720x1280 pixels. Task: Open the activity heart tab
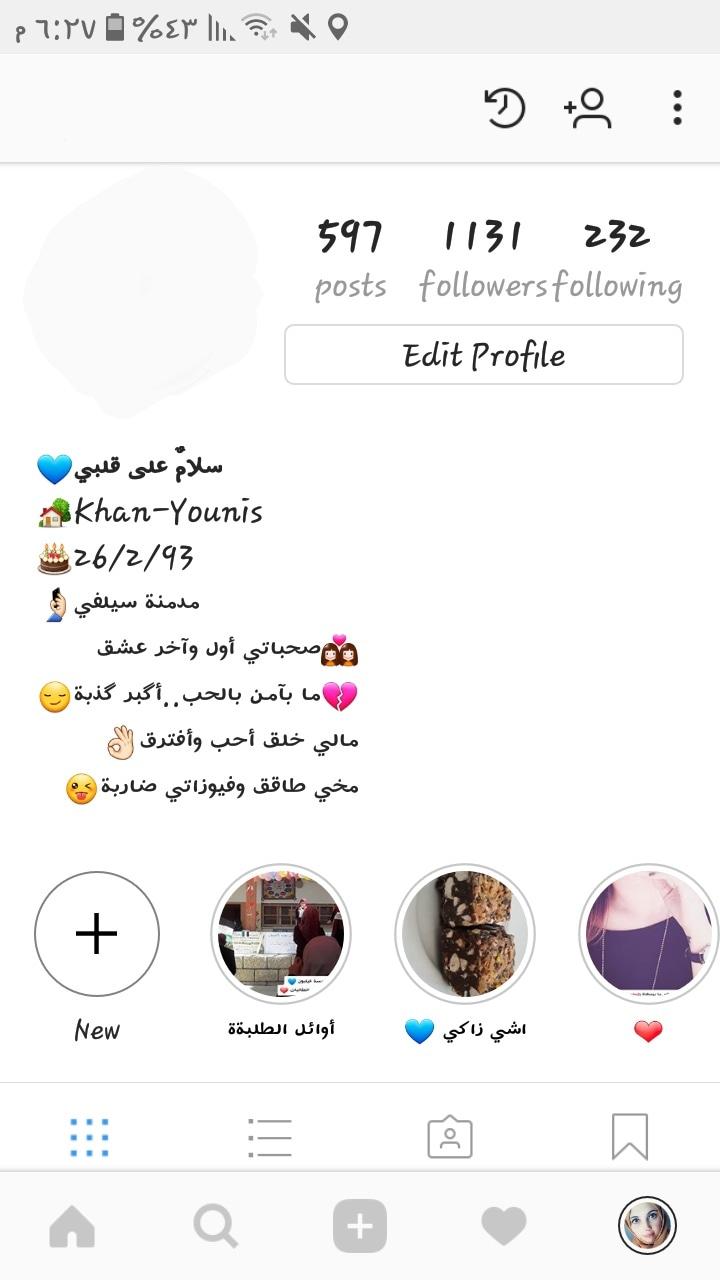(504, 1226)
